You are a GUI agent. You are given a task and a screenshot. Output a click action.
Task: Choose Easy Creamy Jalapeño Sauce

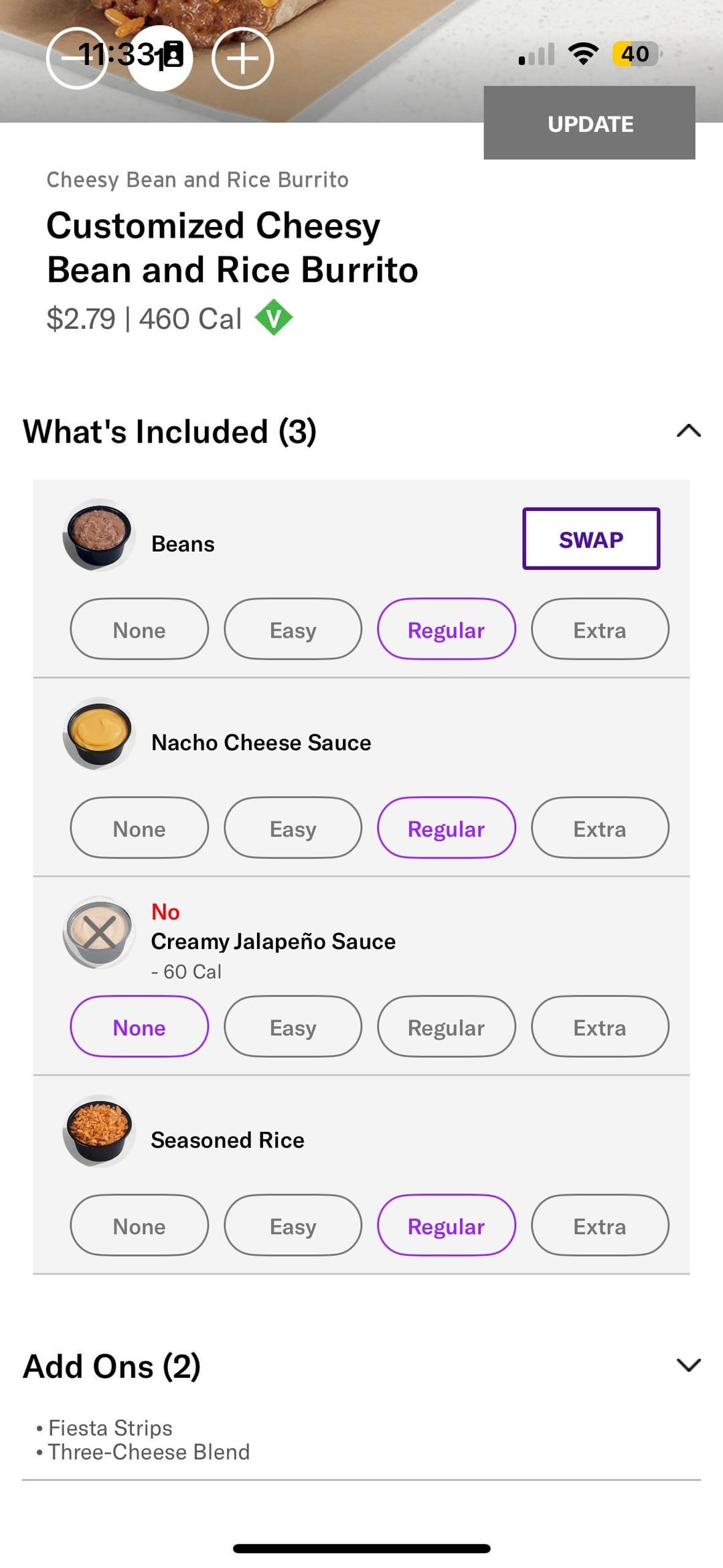tap(293, 1027)
